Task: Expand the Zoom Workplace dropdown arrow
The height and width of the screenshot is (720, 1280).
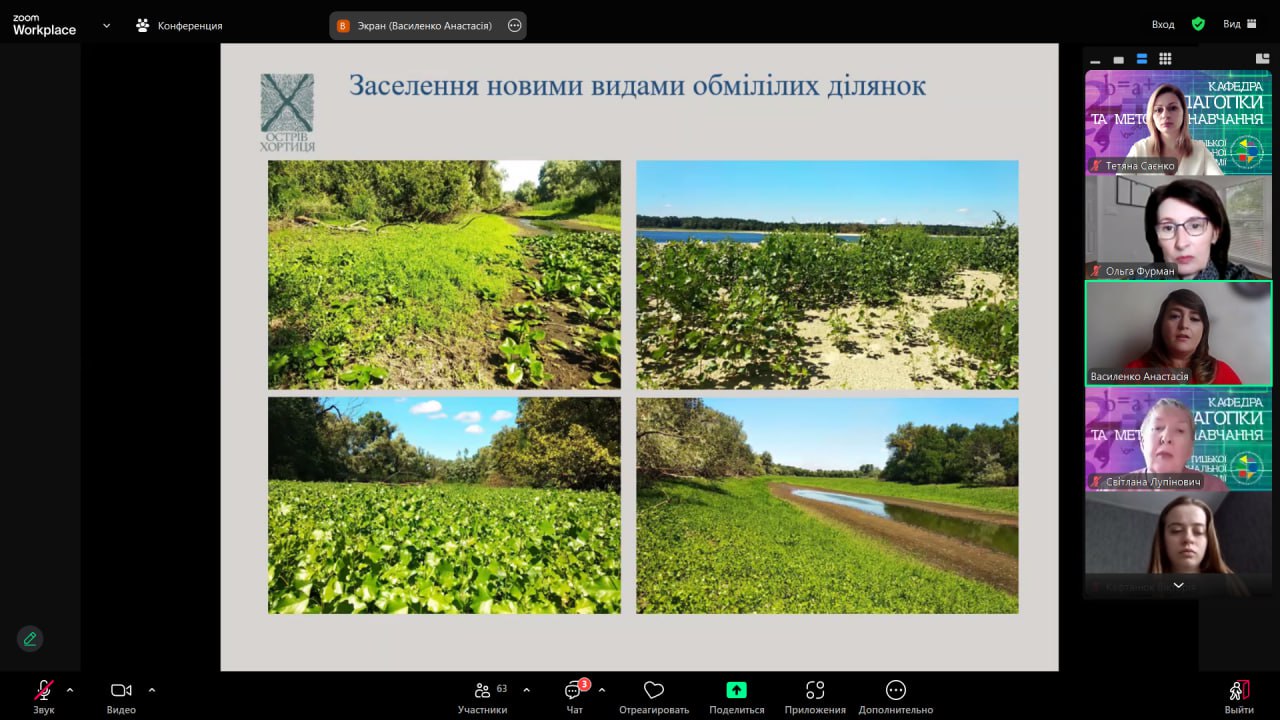Action: [x=106, y=25]
